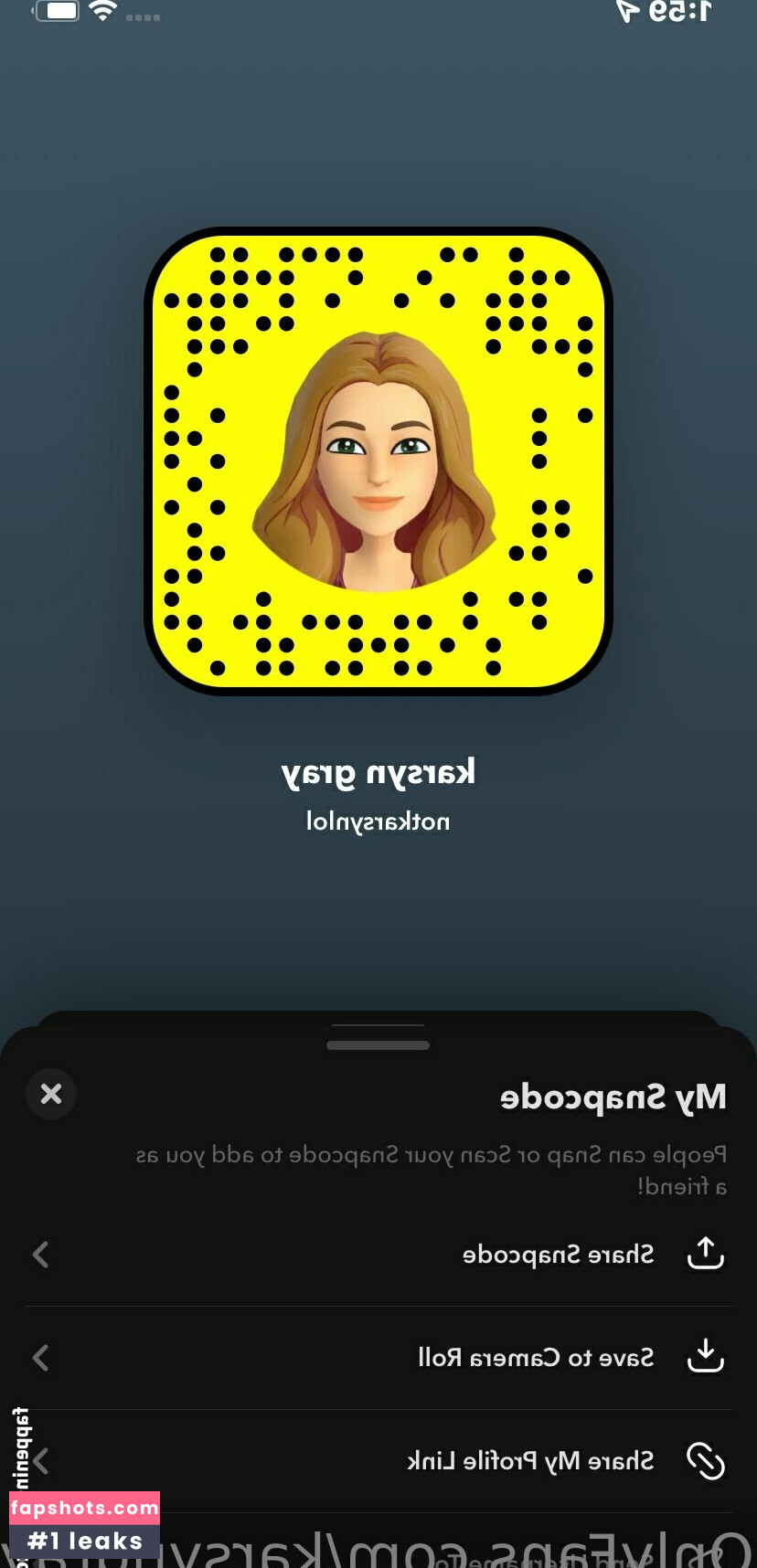Open Share Snapcode option
This screenshot has width=757, height=1568.
[558, 1255]
